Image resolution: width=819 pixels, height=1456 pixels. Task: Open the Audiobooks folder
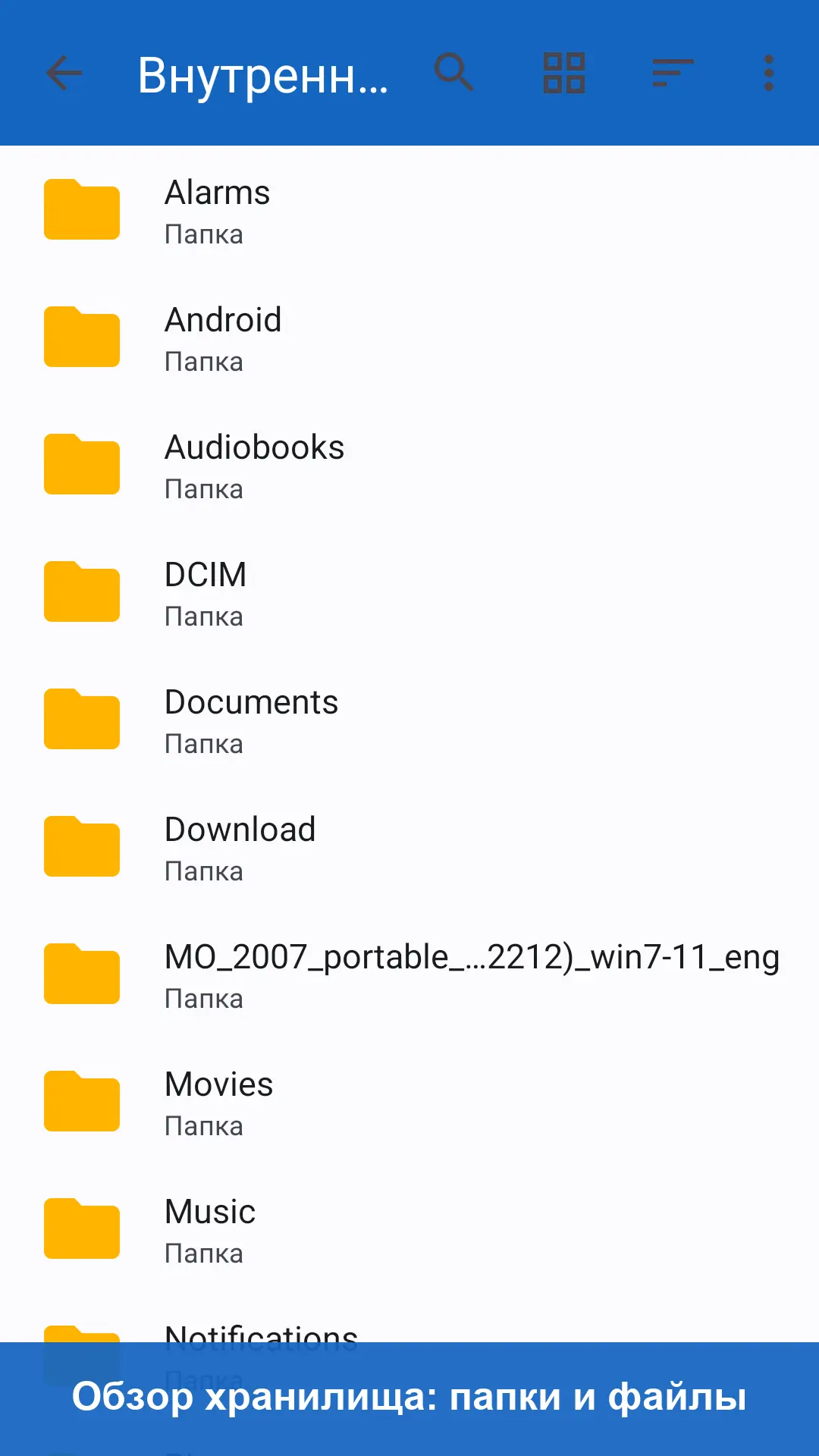click(409, 466)
